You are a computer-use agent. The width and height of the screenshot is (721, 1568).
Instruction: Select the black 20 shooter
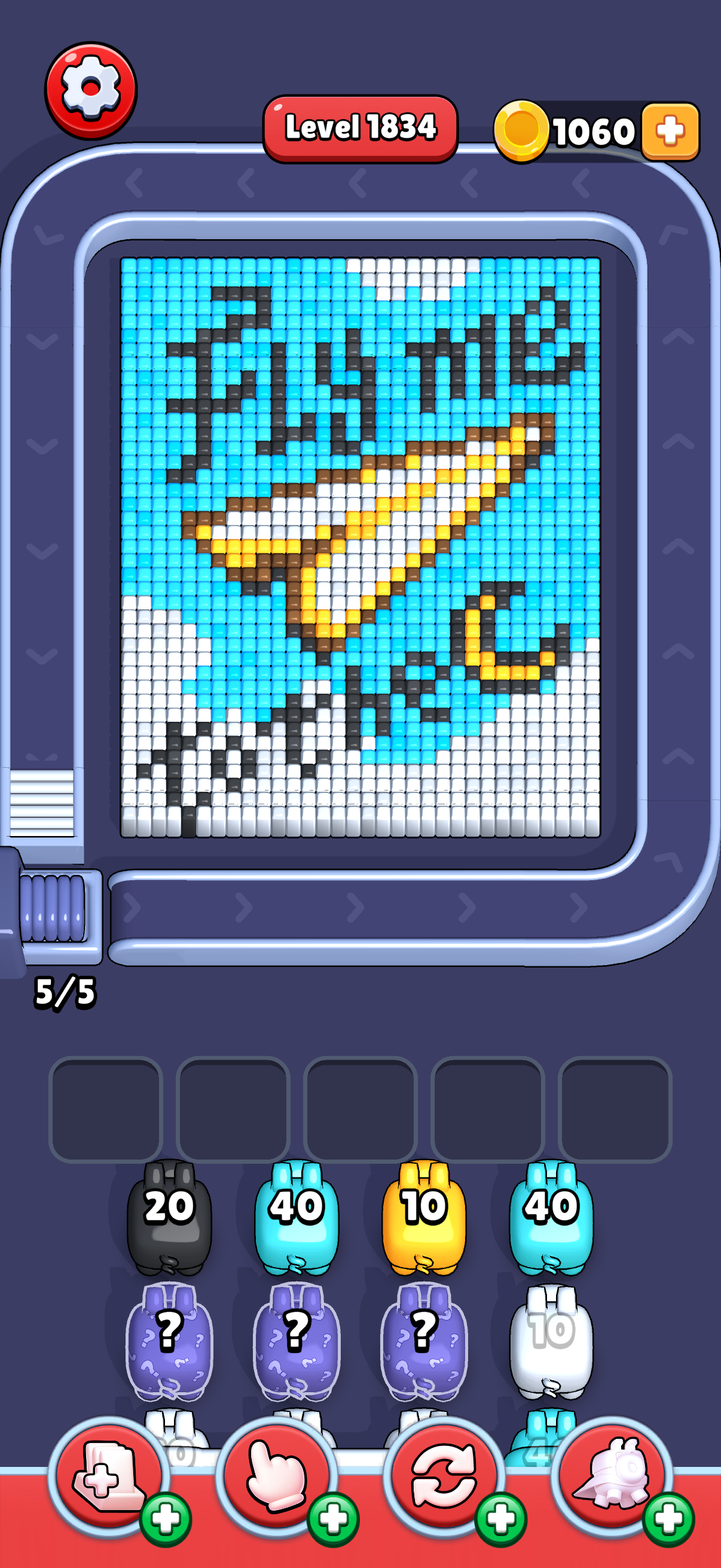(169, 1218)
